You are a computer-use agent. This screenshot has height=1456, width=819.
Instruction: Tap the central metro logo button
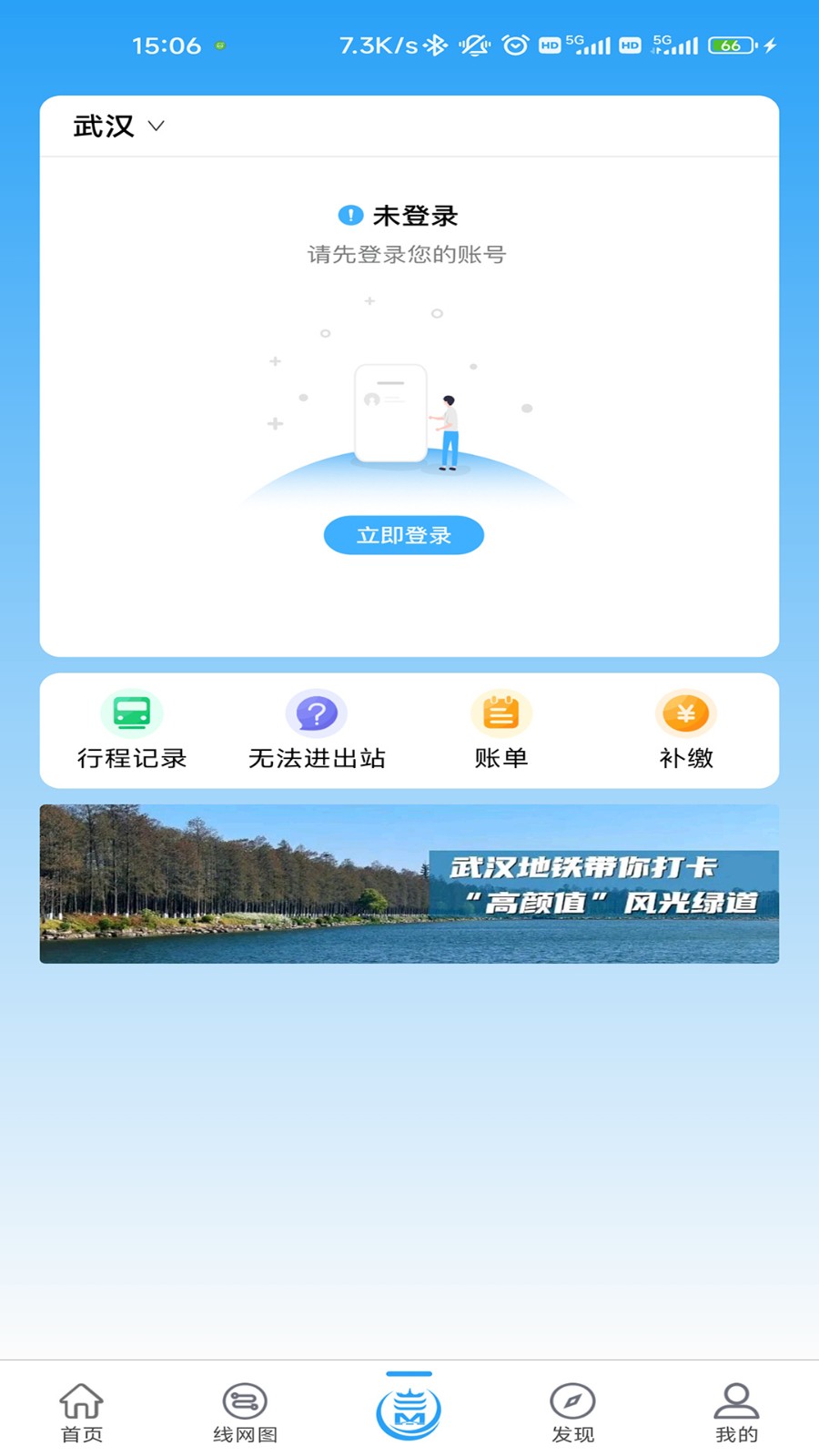pos(409,1406)
